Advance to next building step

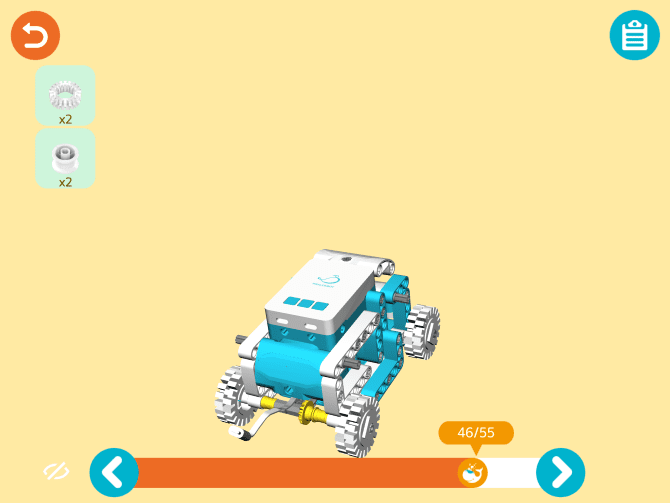coord(560,472)
